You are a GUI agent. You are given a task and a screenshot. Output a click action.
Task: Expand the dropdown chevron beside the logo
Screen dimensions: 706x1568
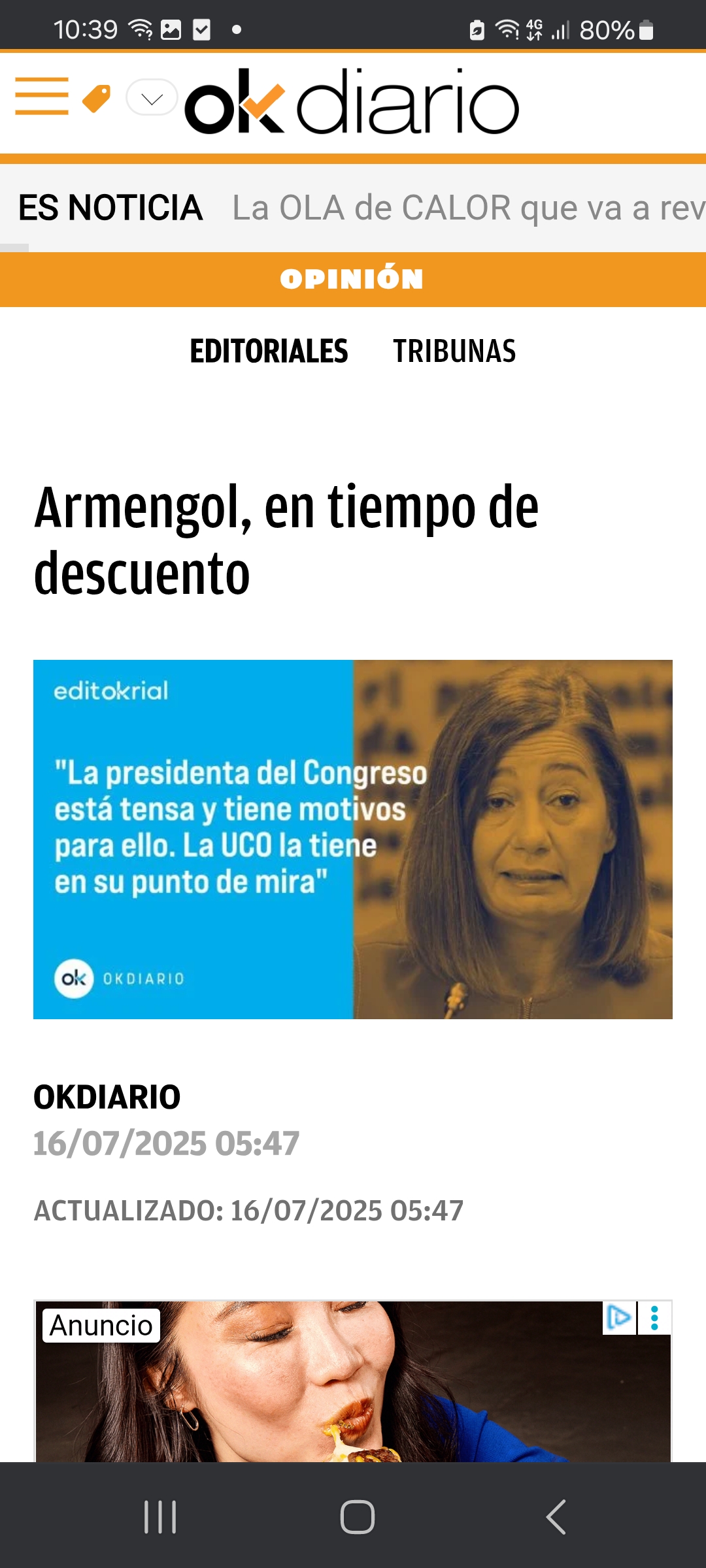[152, 97]
